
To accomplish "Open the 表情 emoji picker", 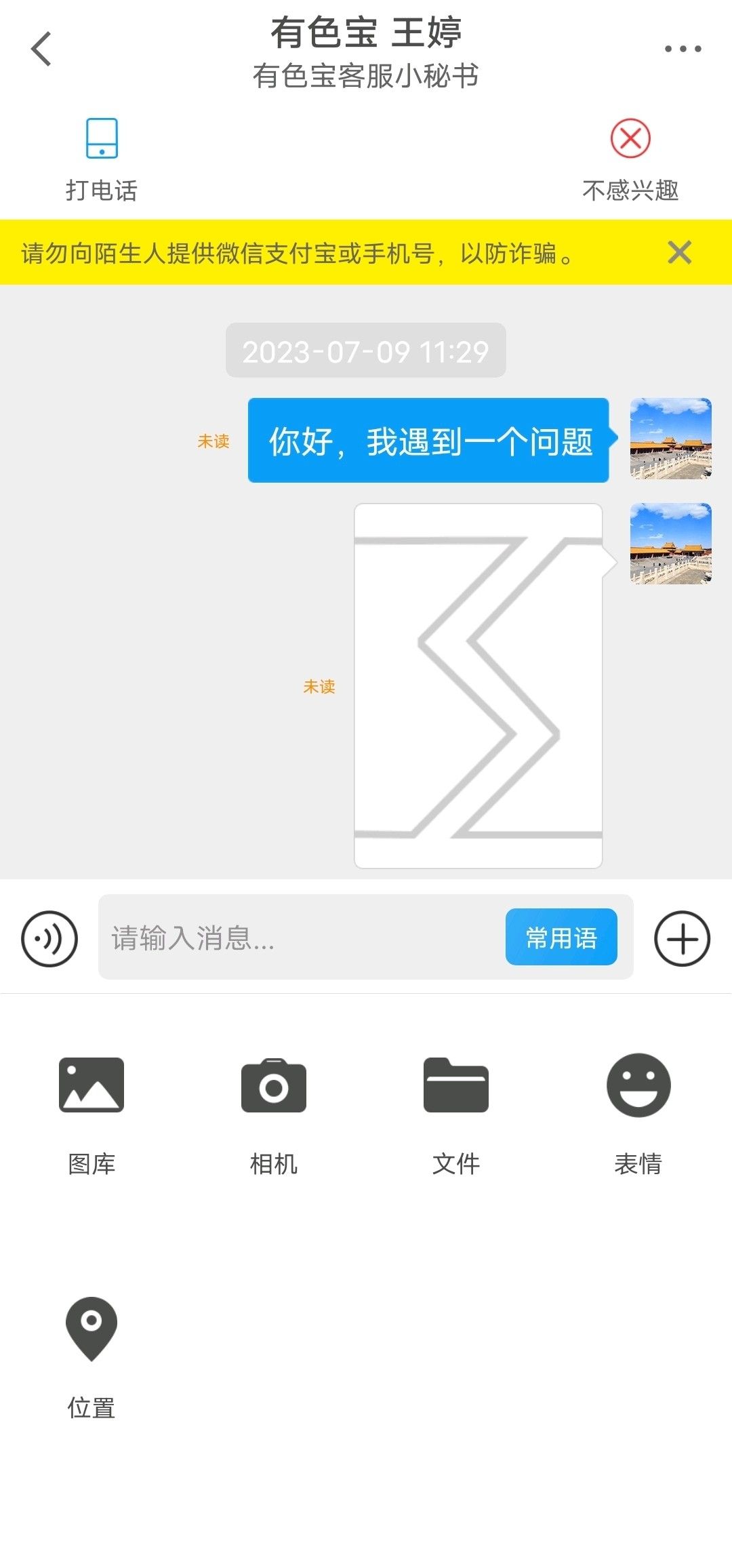I will pyautogui.click(x=638, y=1115).
